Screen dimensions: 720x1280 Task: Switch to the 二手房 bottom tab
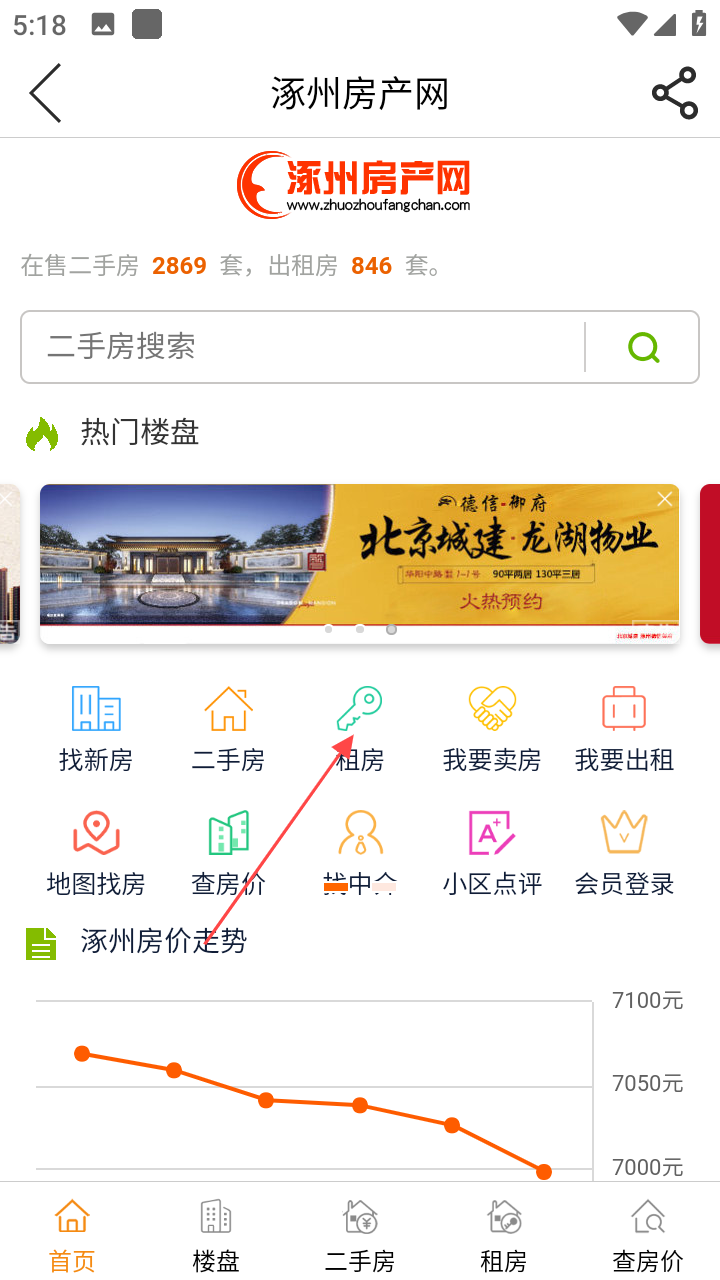tap(360, 1235)
